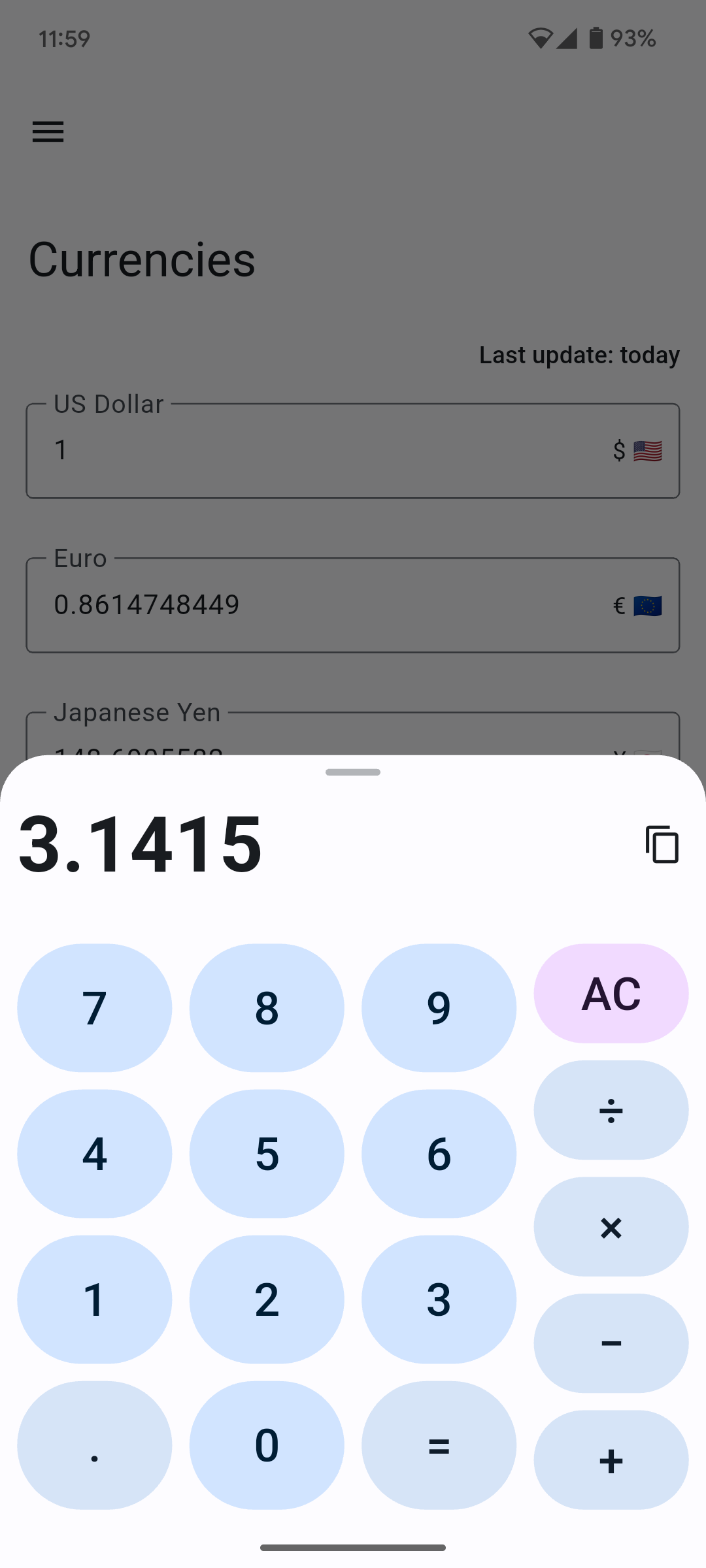
Task: Enter digit 8 on the keypad
Action: (x=267, y=1007)
